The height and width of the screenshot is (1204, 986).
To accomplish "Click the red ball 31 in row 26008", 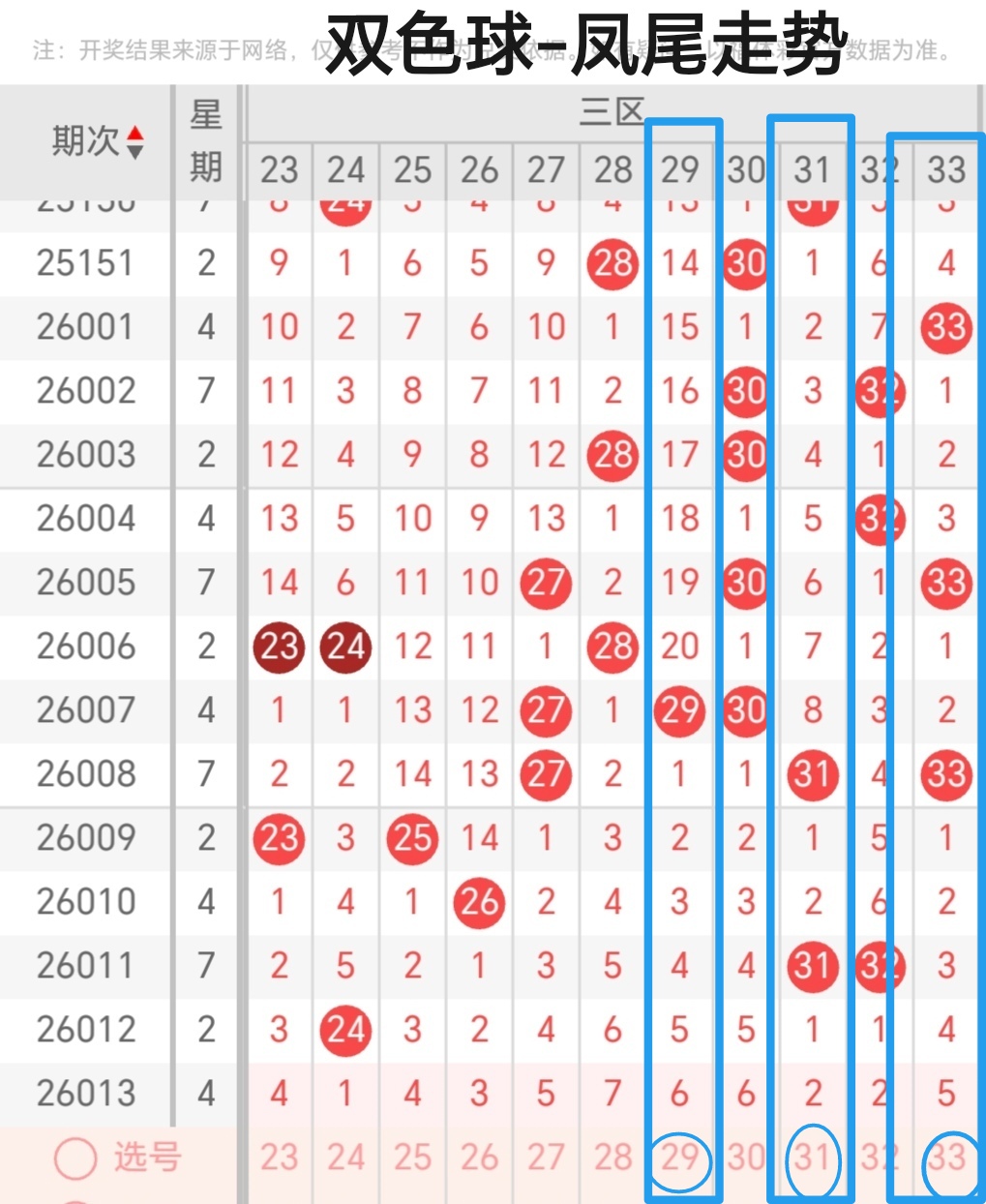I will pos(813,774).
